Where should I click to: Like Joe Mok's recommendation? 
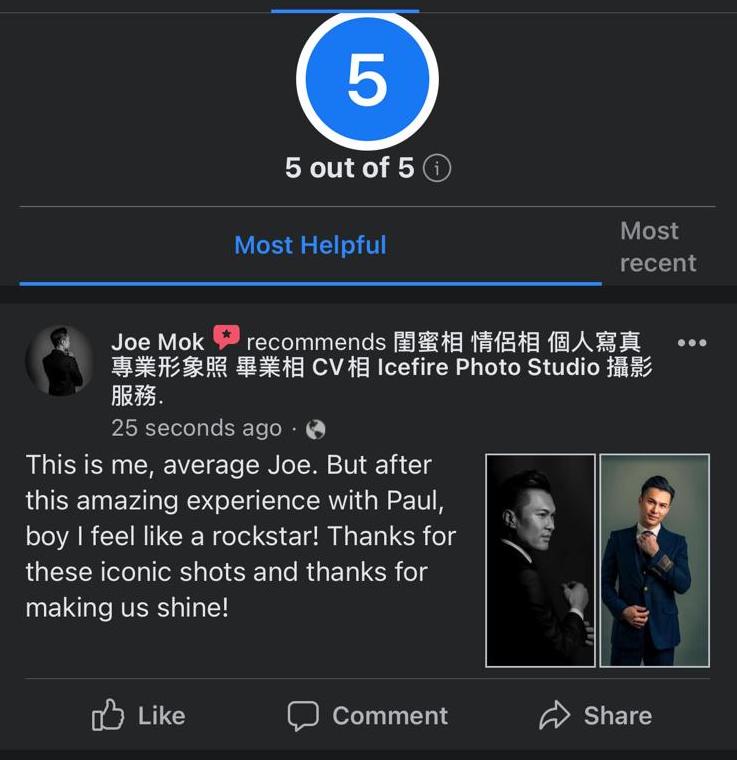point(139,716)
